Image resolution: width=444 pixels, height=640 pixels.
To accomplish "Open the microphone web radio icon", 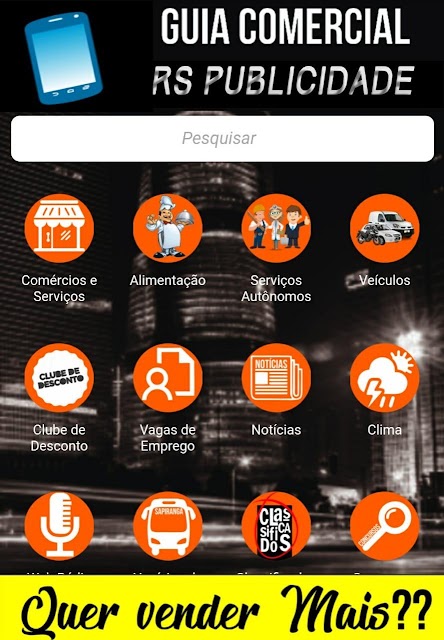I will (x=59, y=526).
